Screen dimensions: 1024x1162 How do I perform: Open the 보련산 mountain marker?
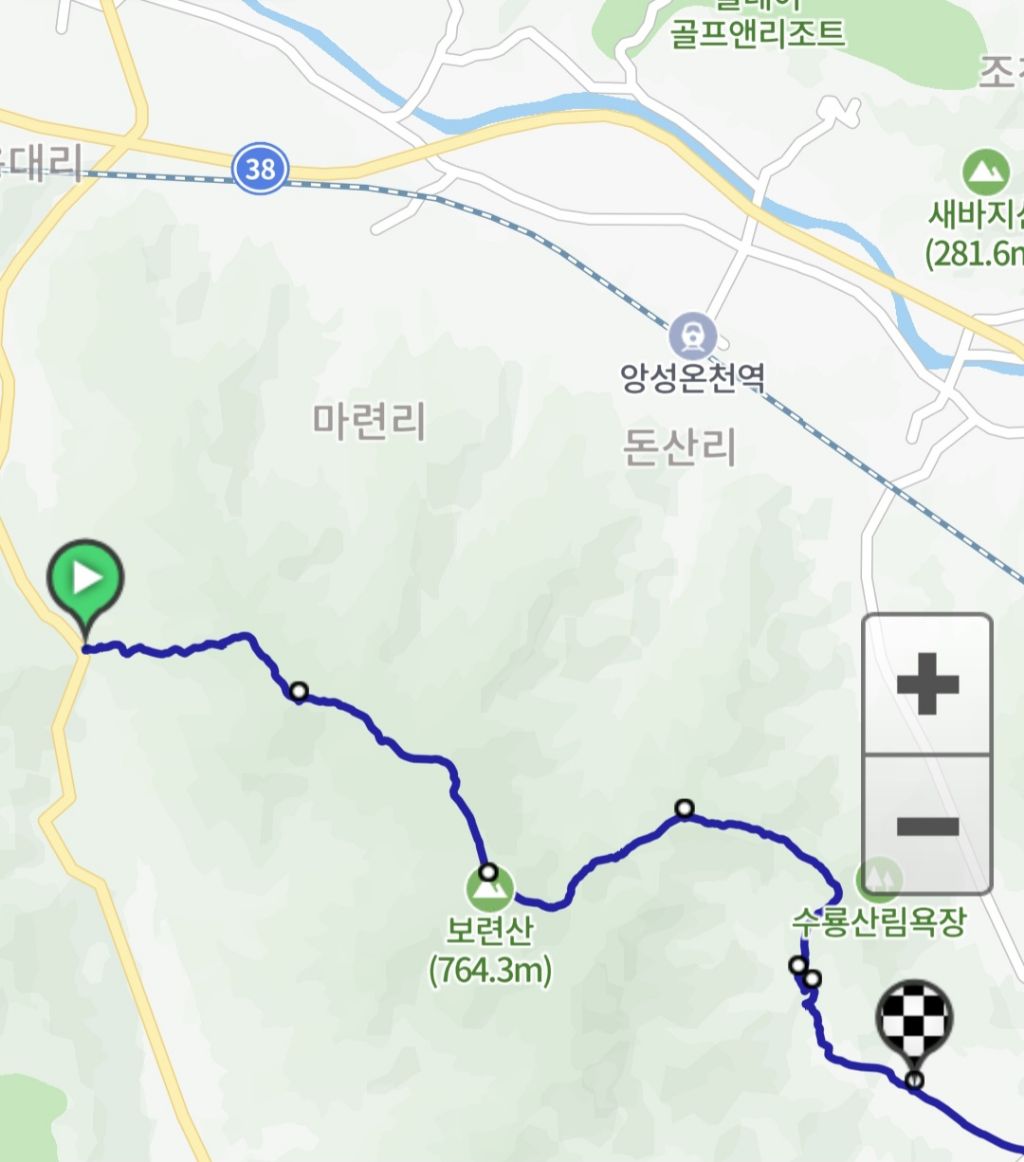click(490, 889)
